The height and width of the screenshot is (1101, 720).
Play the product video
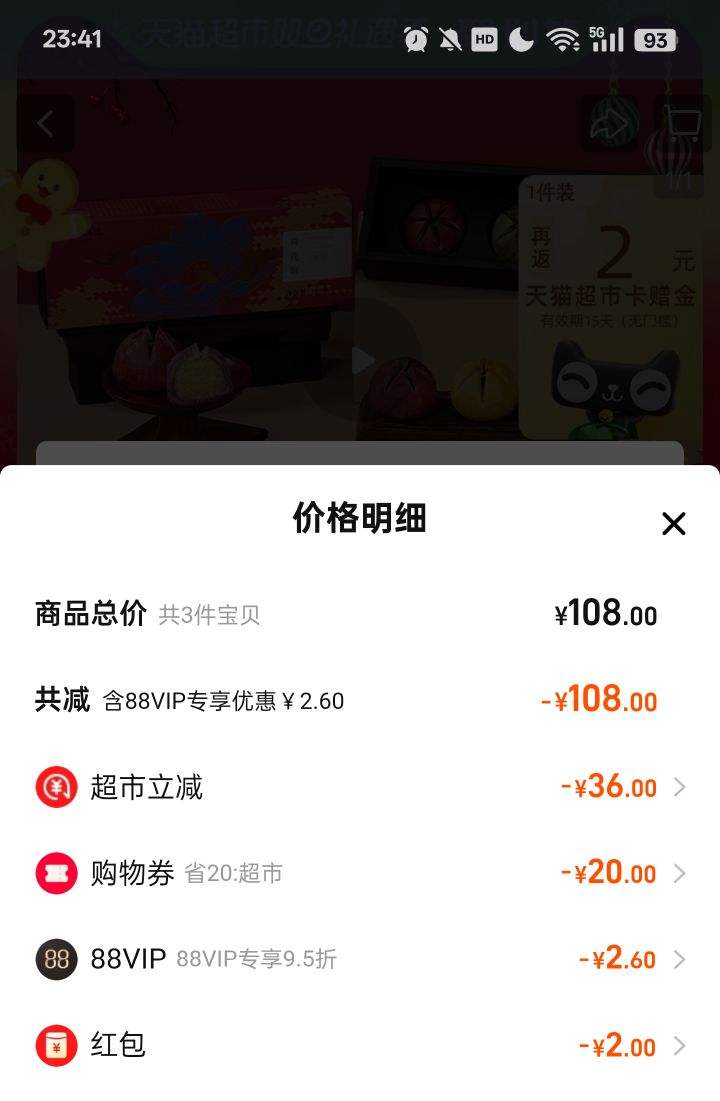(360, 360)
